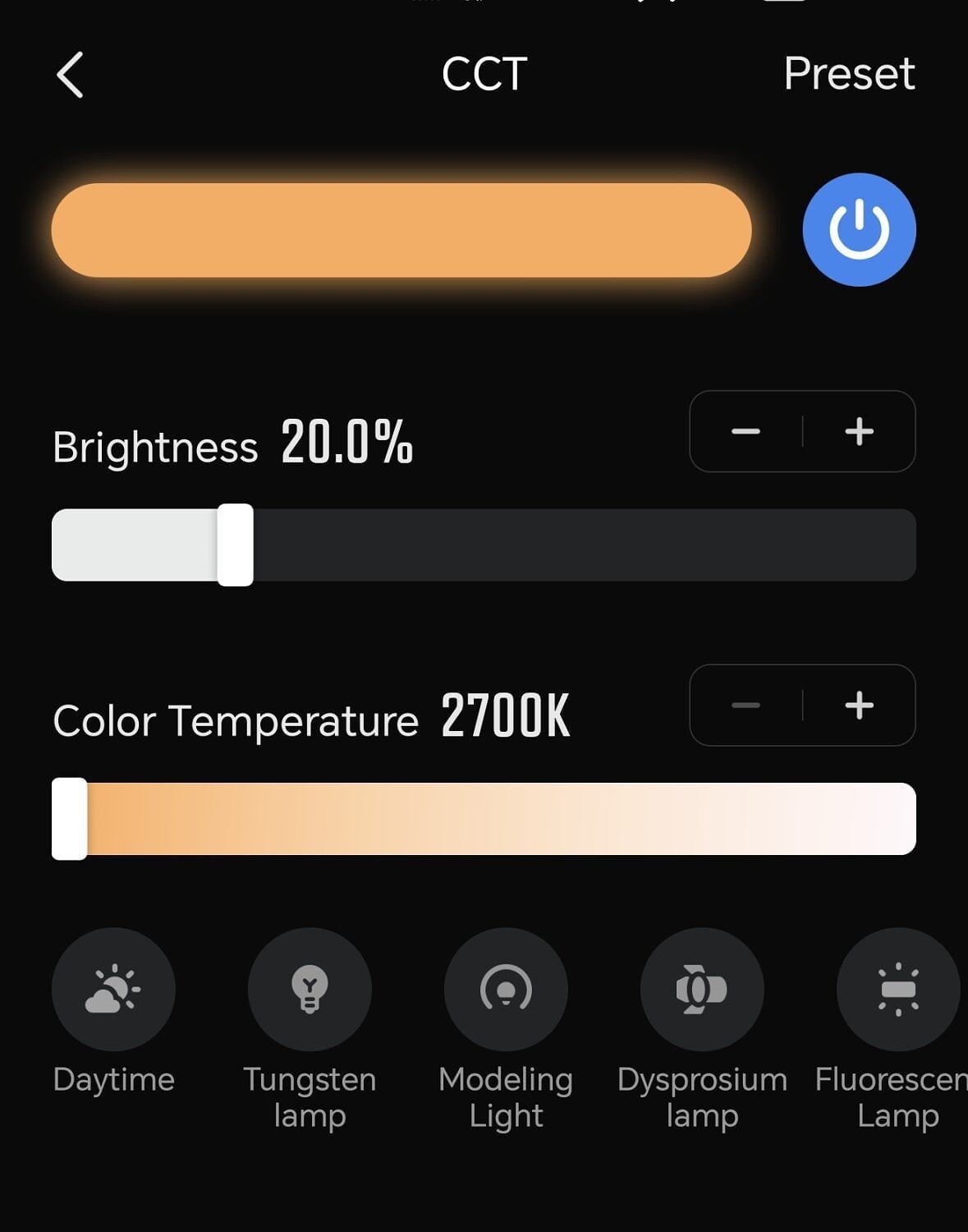The image size is (968, 1232).
Task: Decrease brightness with the minus button
Action: (745, 431)
